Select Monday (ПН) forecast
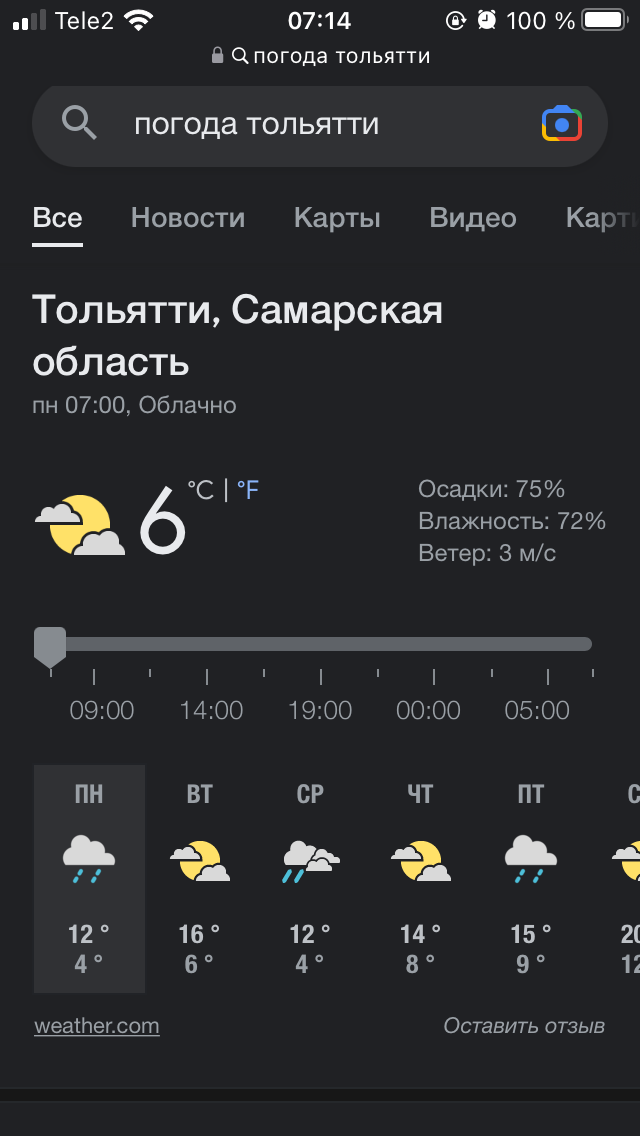The height and width of the screenshot is (1136, 640). [89, 878]
